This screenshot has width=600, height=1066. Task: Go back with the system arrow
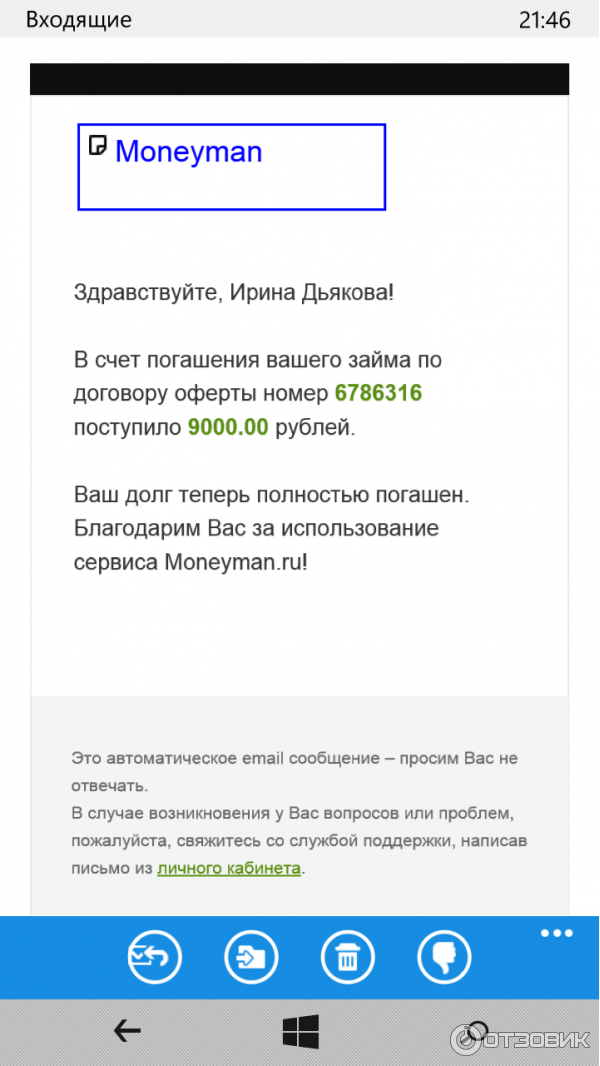click(127, 1030)
